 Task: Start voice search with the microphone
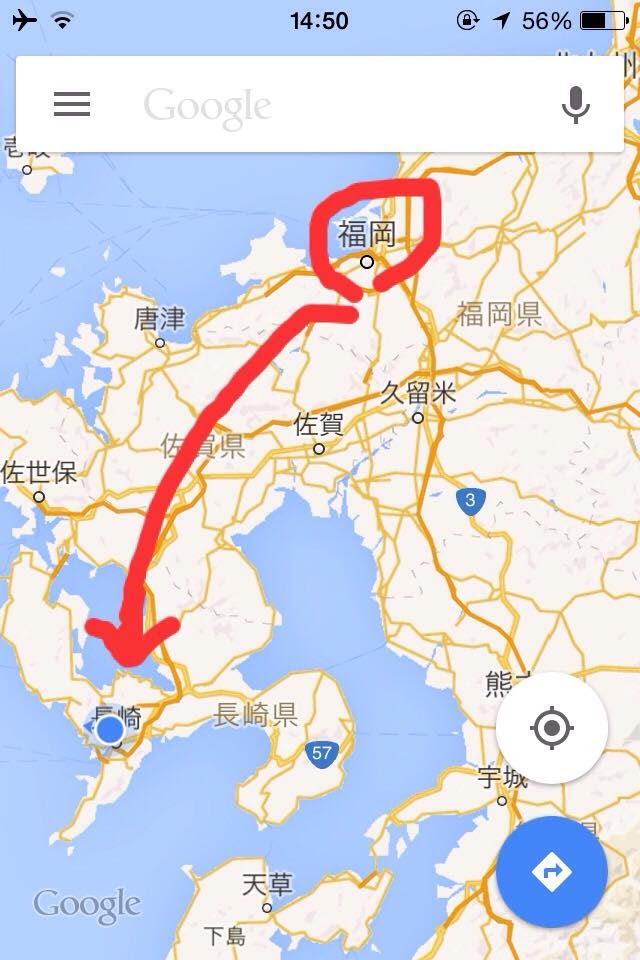575,104
